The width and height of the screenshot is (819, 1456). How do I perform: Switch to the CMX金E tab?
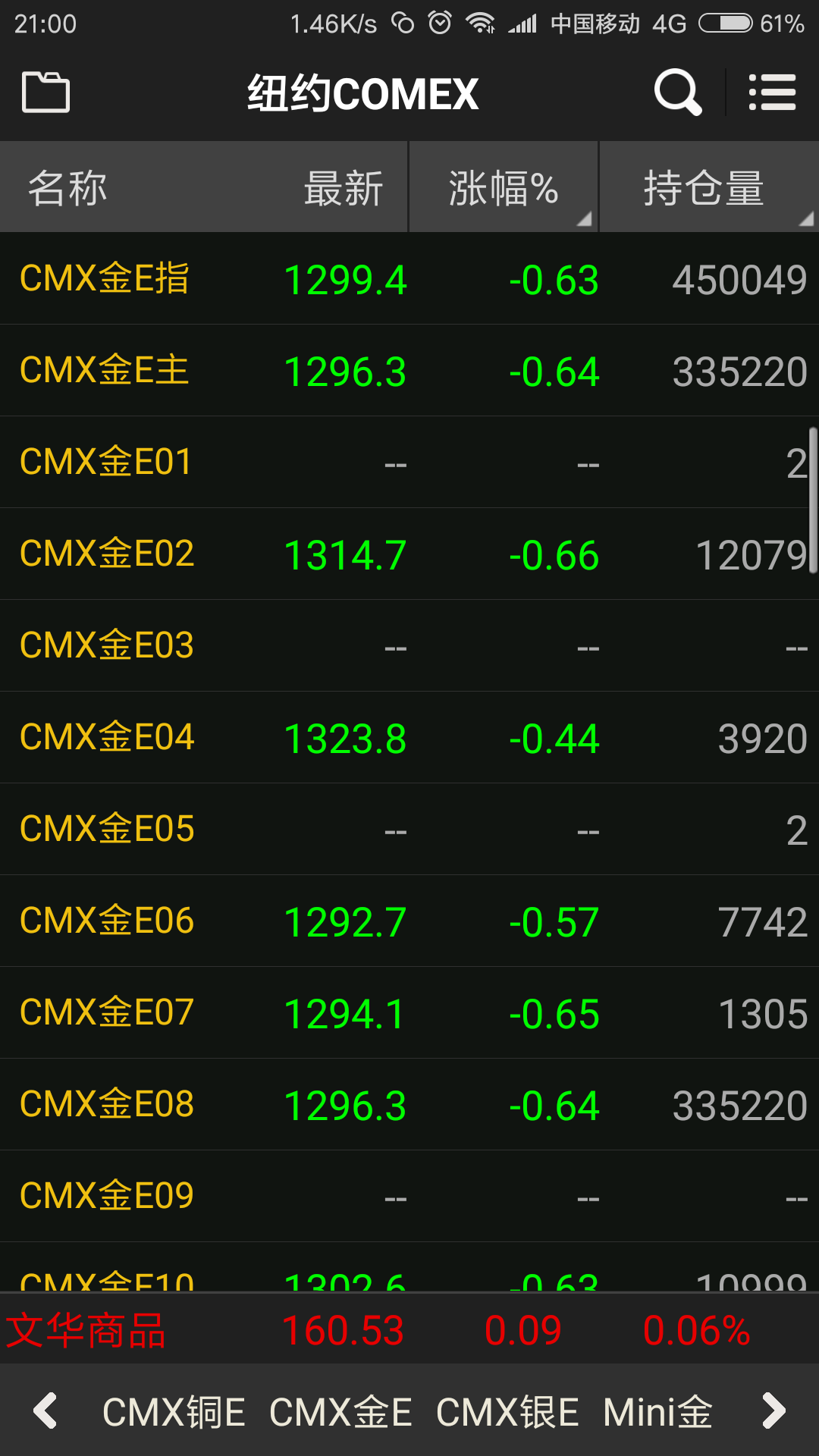click(x=340, y=1412)
